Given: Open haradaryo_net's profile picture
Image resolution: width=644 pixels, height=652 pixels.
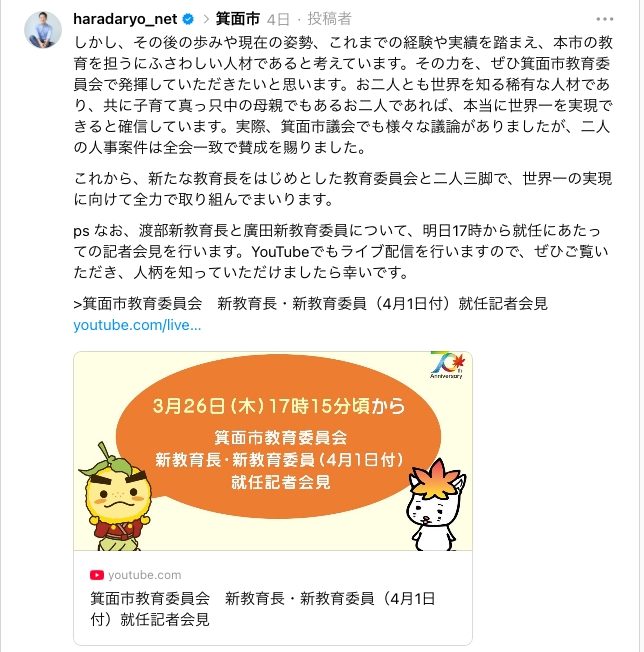Looking at the screenshot, I should click(37, 31).
